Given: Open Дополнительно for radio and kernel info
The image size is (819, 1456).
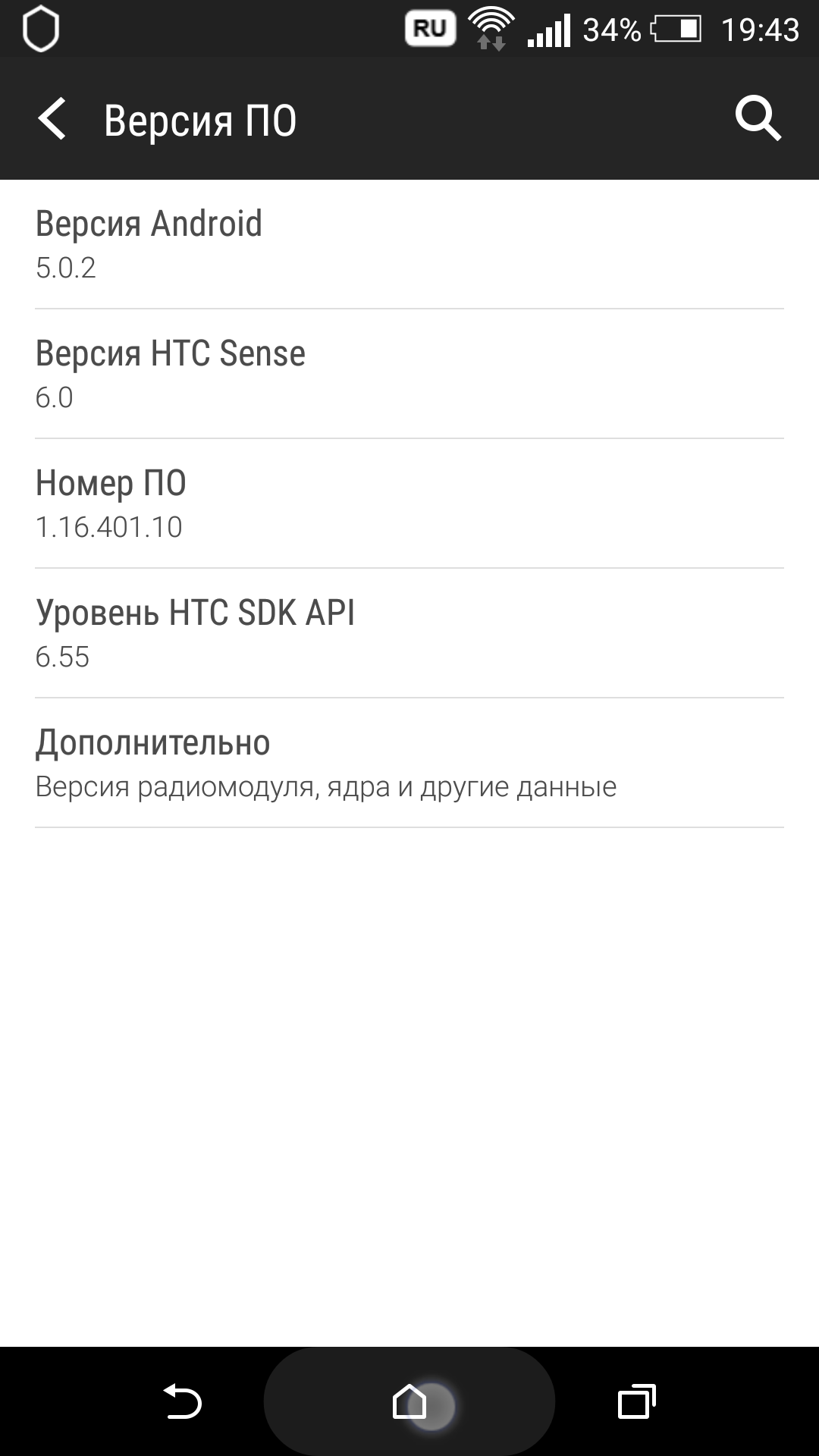Looking at the screenshot, I should pos(409,763).
